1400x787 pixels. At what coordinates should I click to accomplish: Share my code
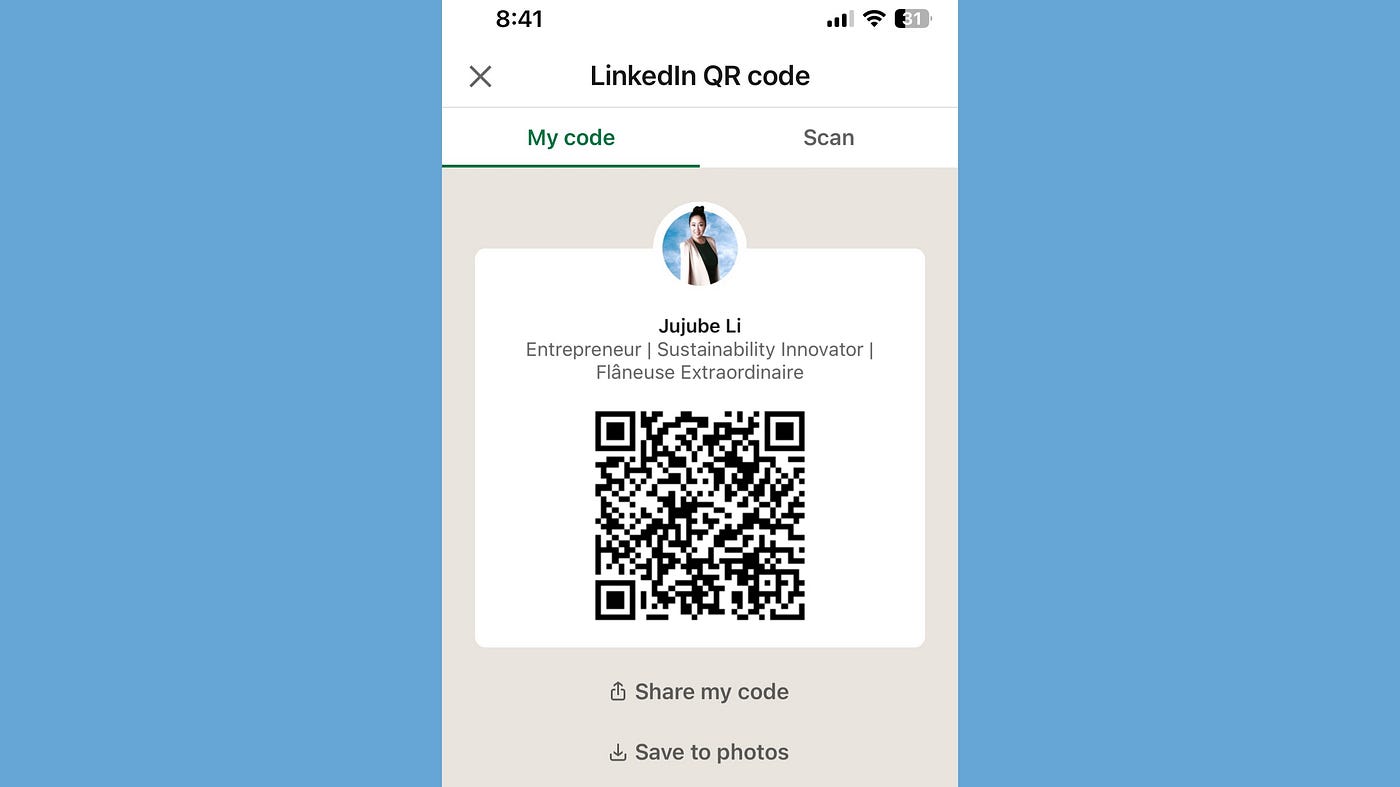pos(699,692)
